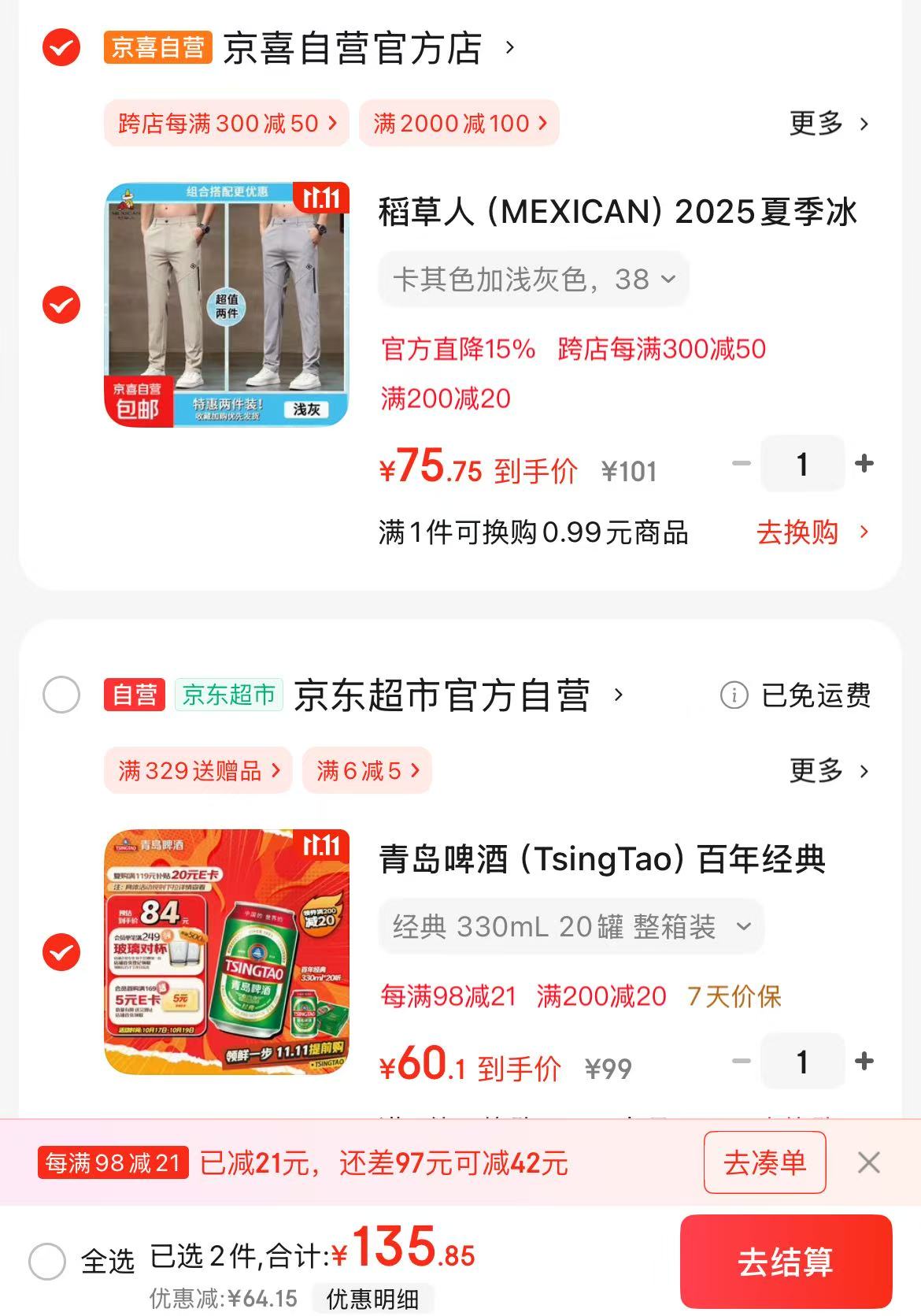Select all items from 京东超市官方自营
Screen dimensions: 921x1316
point(61,695)
